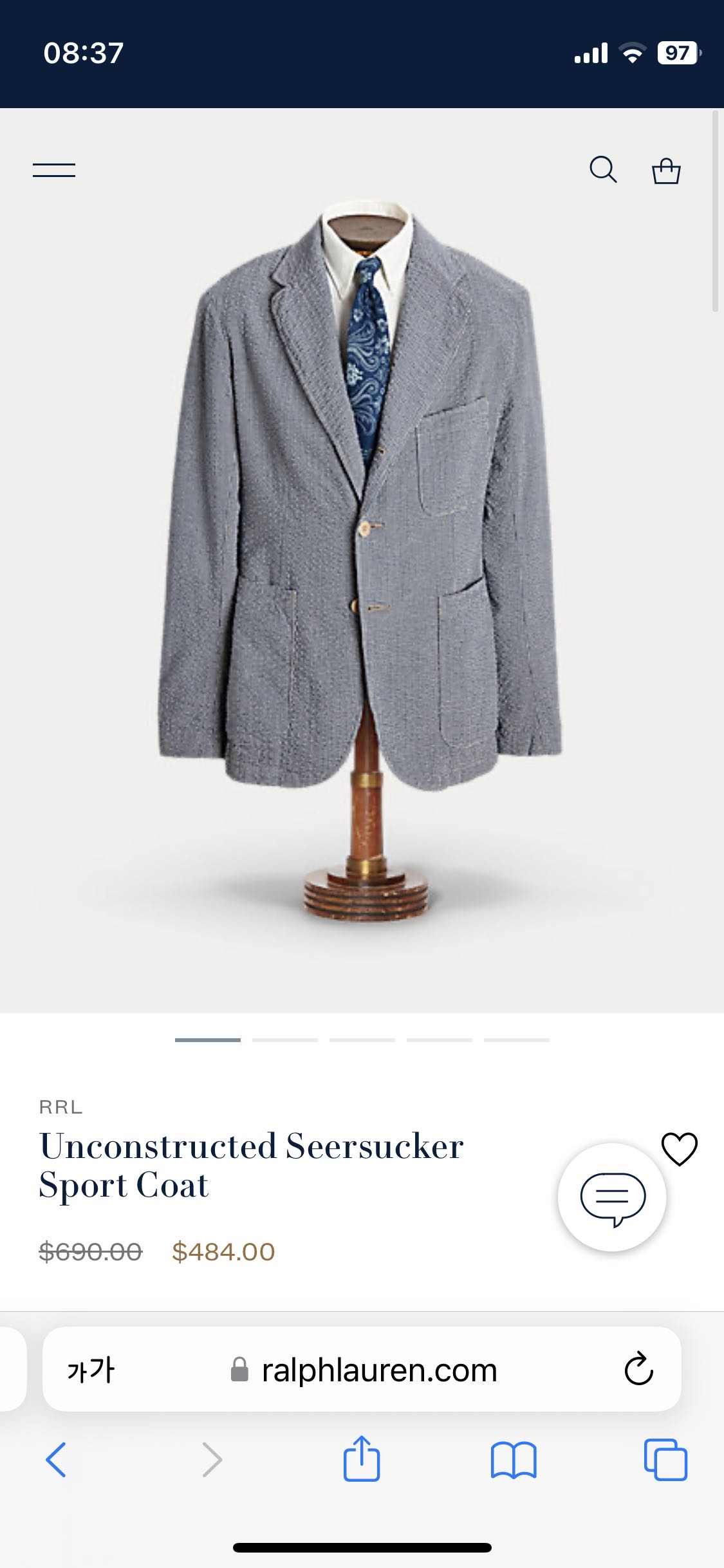The width and height of the screenshot is (724, 1568).
Task: Show all open tabs
Action: (x=665, y=1459)
